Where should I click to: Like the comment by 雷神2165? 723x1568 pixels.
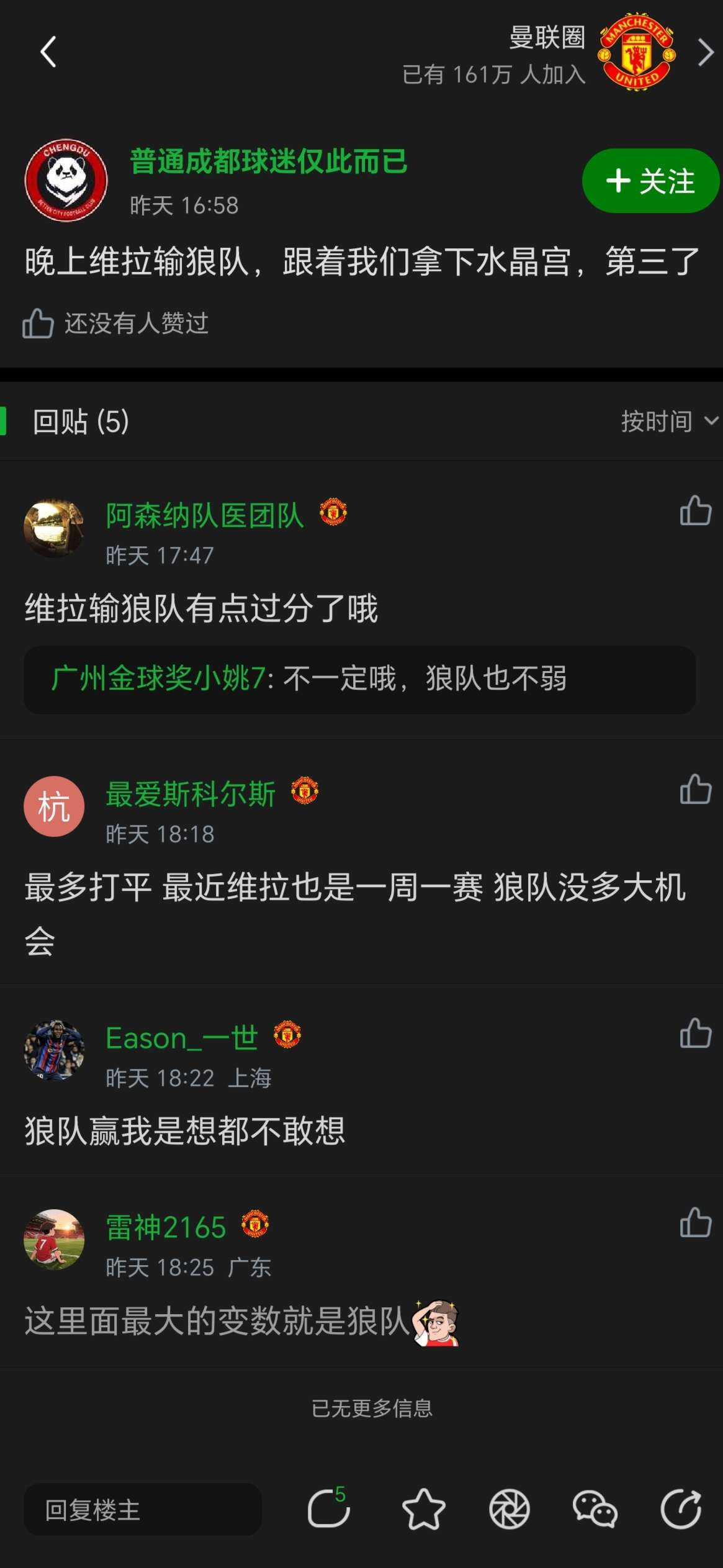pyautogui.click(x=695, y=1223)
